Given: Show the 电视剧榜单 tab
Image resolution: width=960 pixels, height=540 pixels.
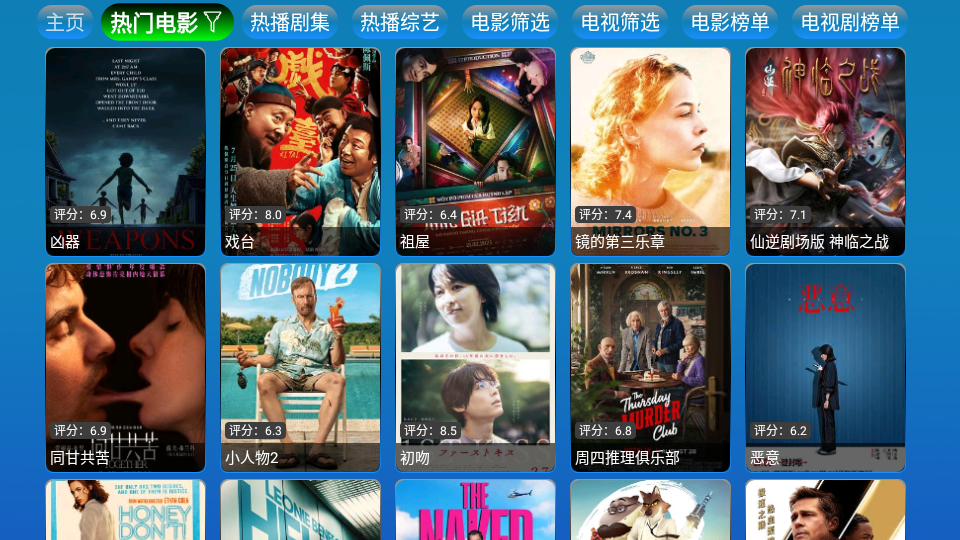Looking at the screenshot, I should pos(850,22).
